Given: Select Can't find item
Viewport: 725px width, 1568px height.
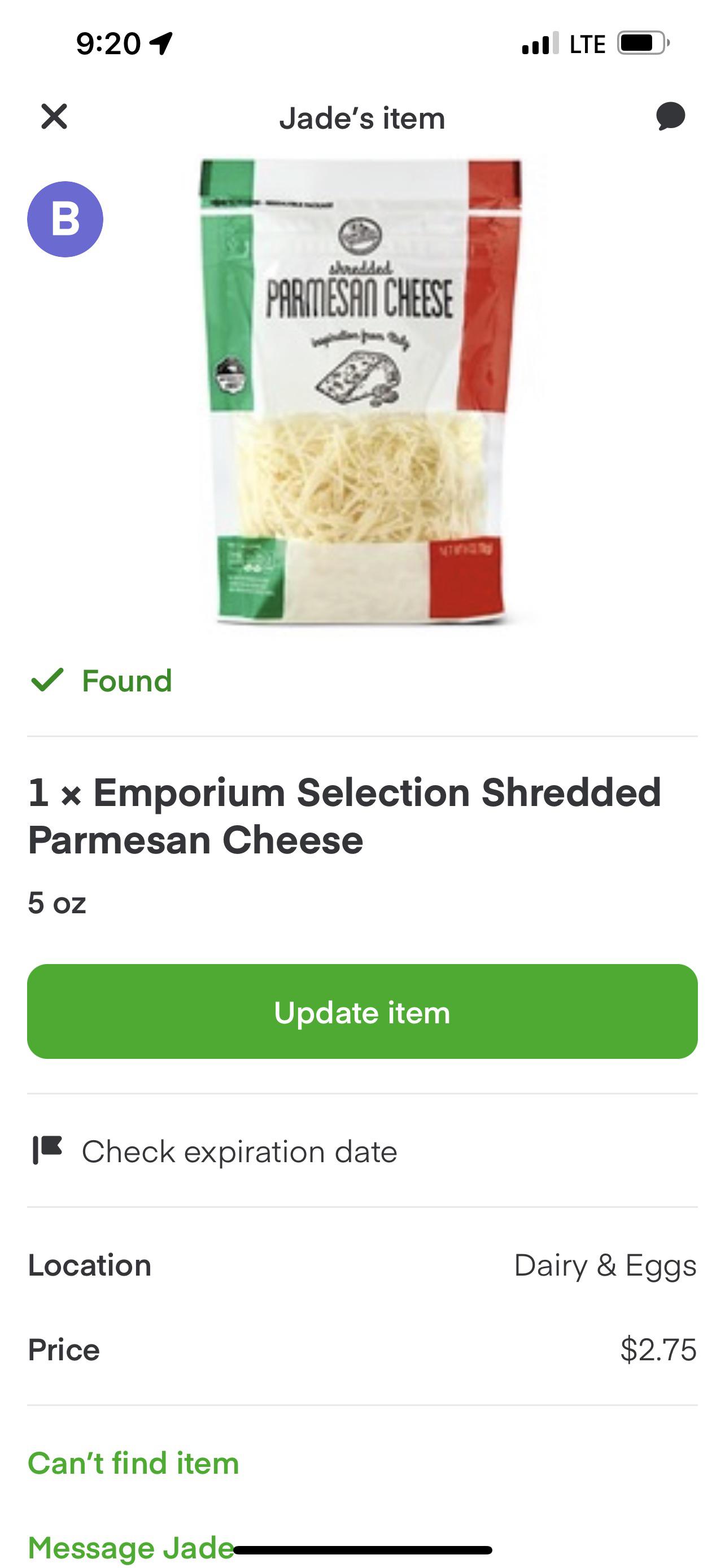Looking at the screenshot, I should click(x=133, y=1462).
